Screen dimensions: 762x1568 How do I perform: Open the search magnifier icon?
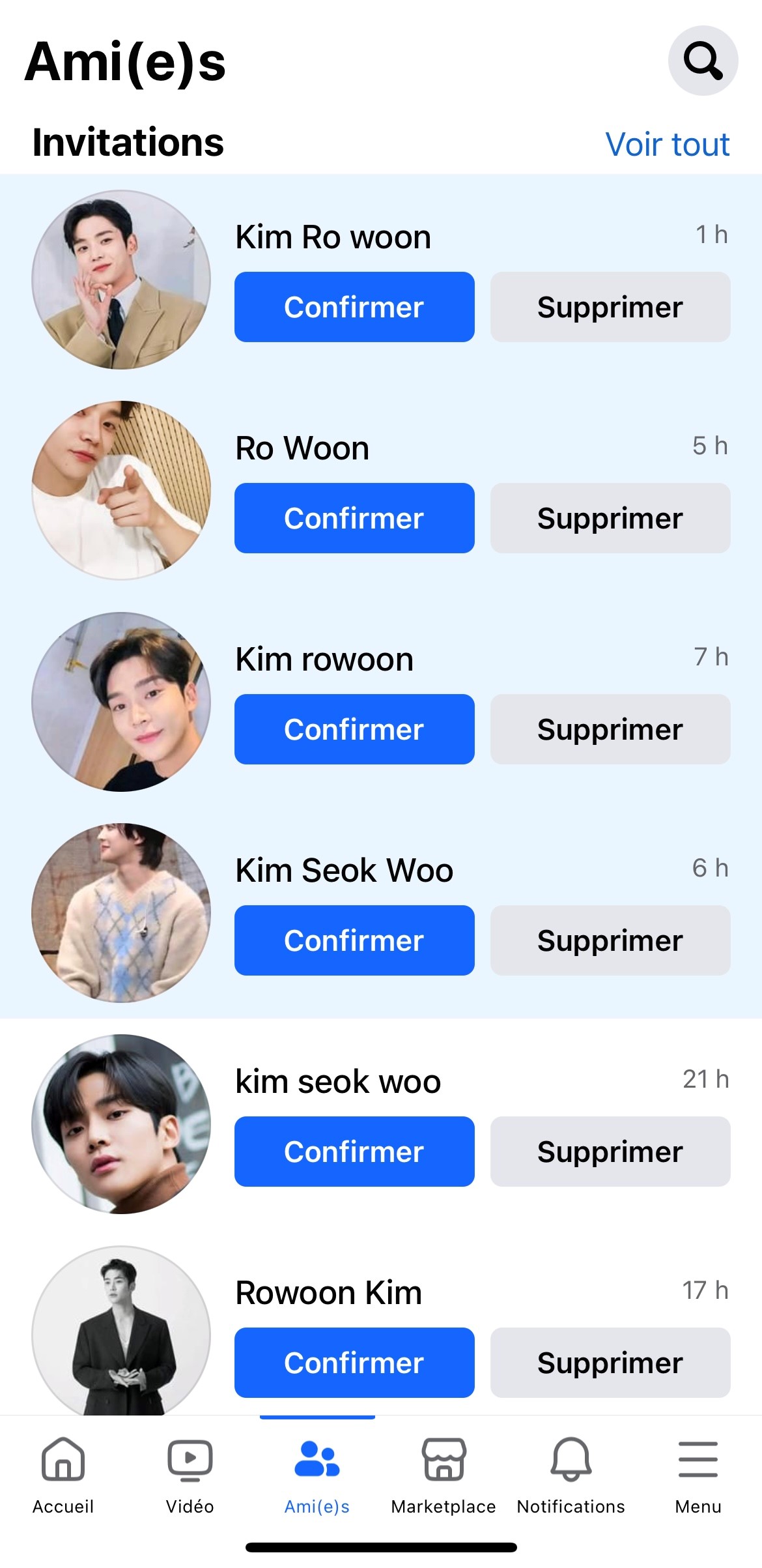click(703, 61)
